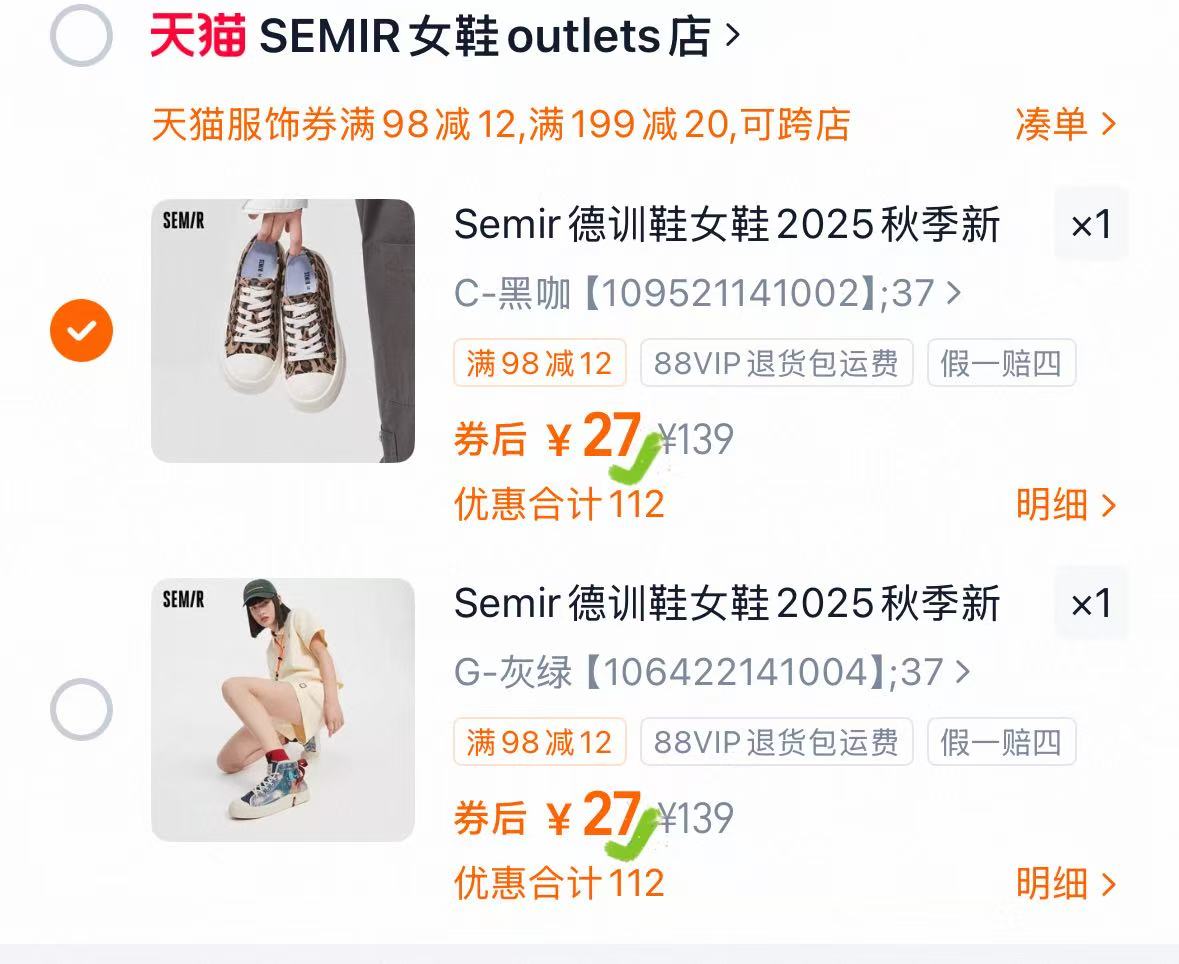Open the G-灰绿 Semir德训鞋 product title

click(x=726, y=604)
